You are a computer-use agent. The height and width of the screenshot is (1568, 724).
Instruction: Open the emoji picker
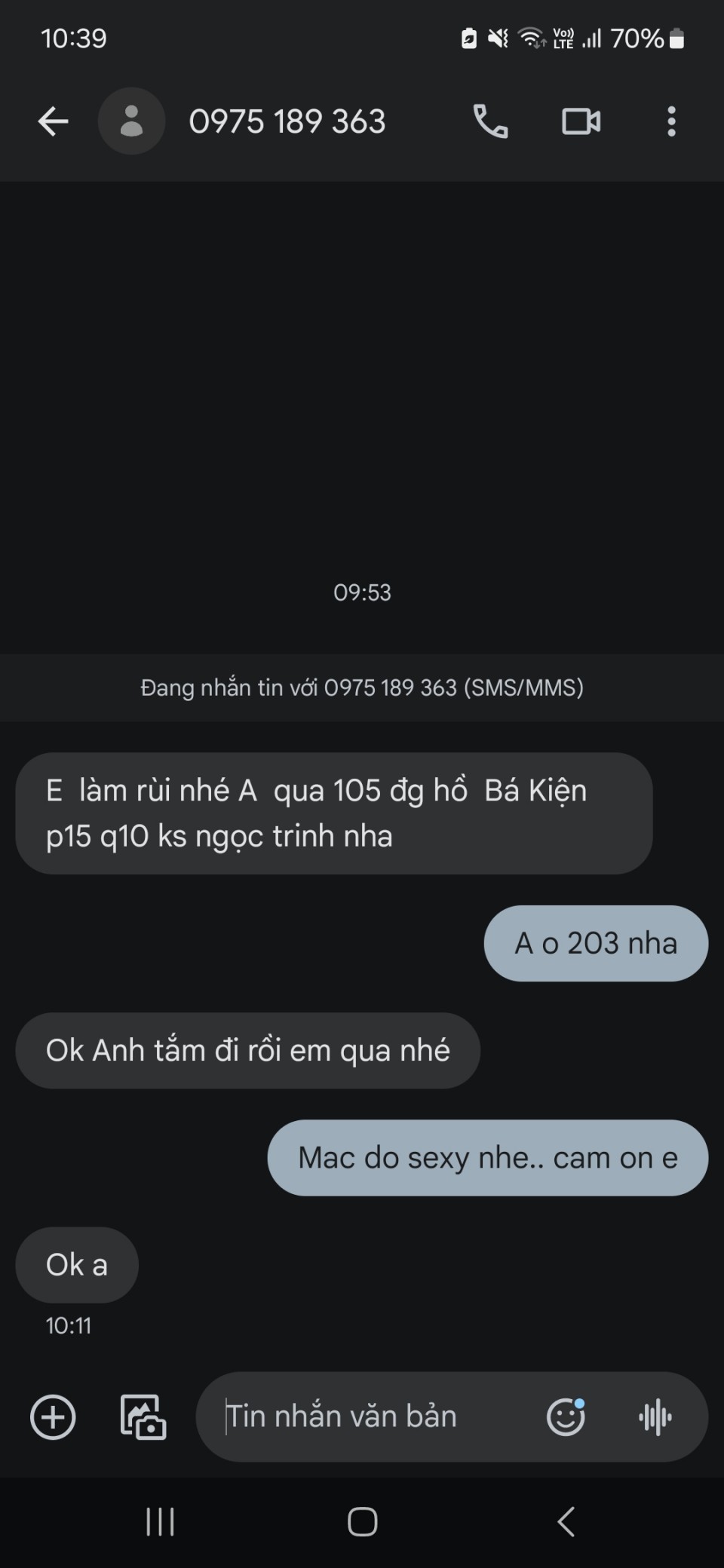[566, 1417]
